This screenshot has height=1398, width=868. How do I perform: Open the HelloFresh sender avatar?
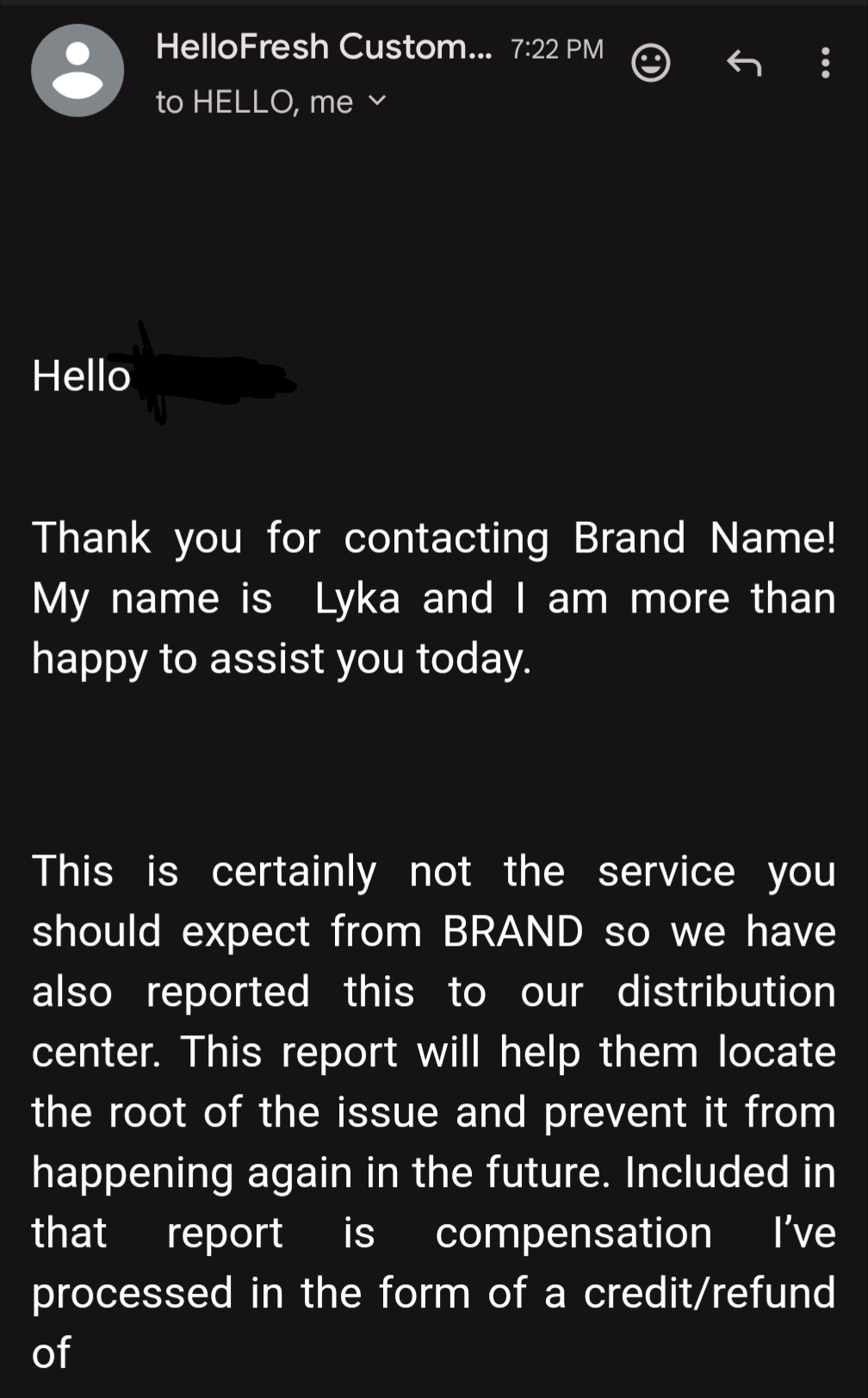(77, 71)
